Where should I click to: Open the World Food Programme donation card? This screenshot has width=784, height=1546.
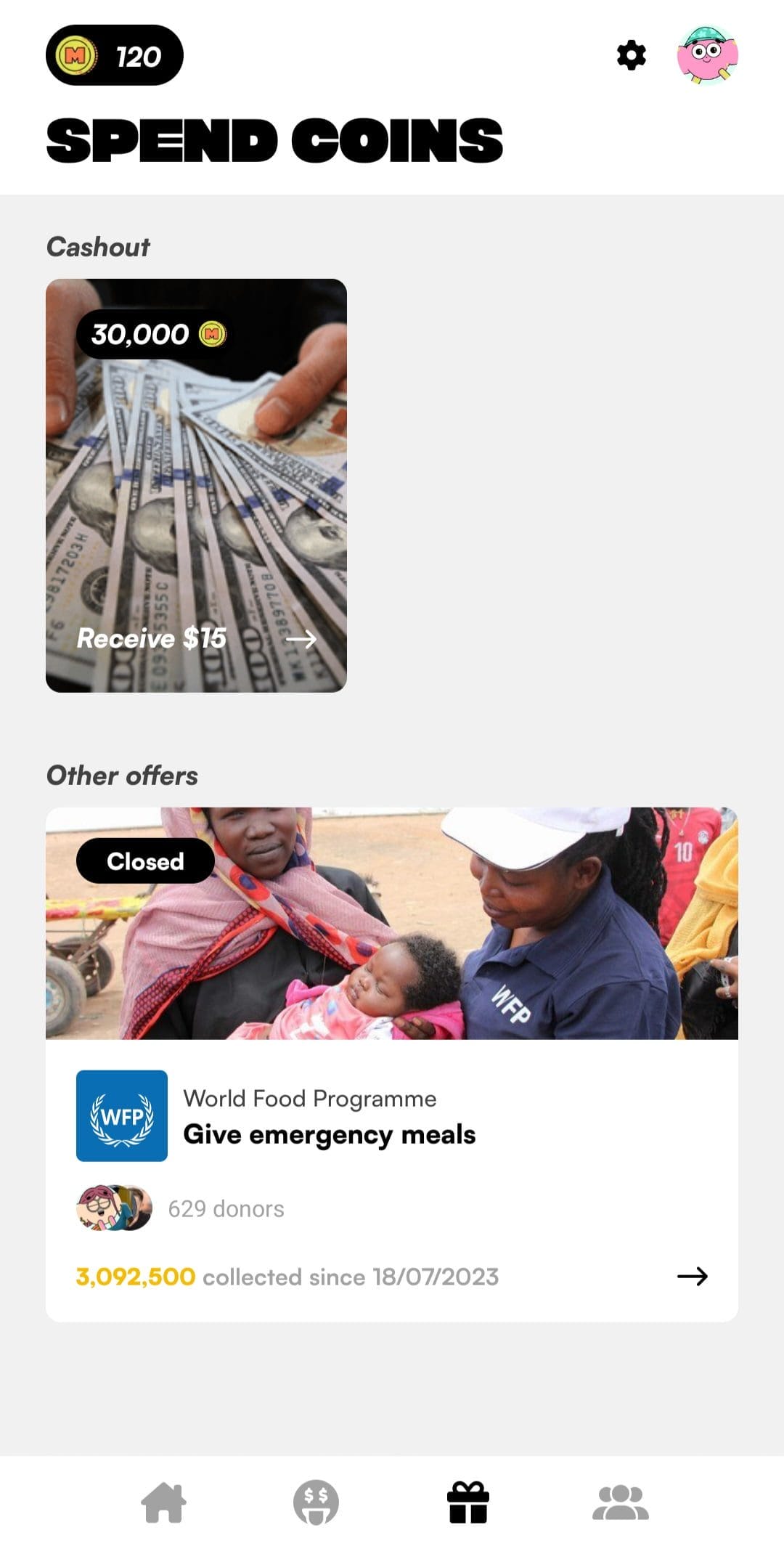pos(392,1064)
